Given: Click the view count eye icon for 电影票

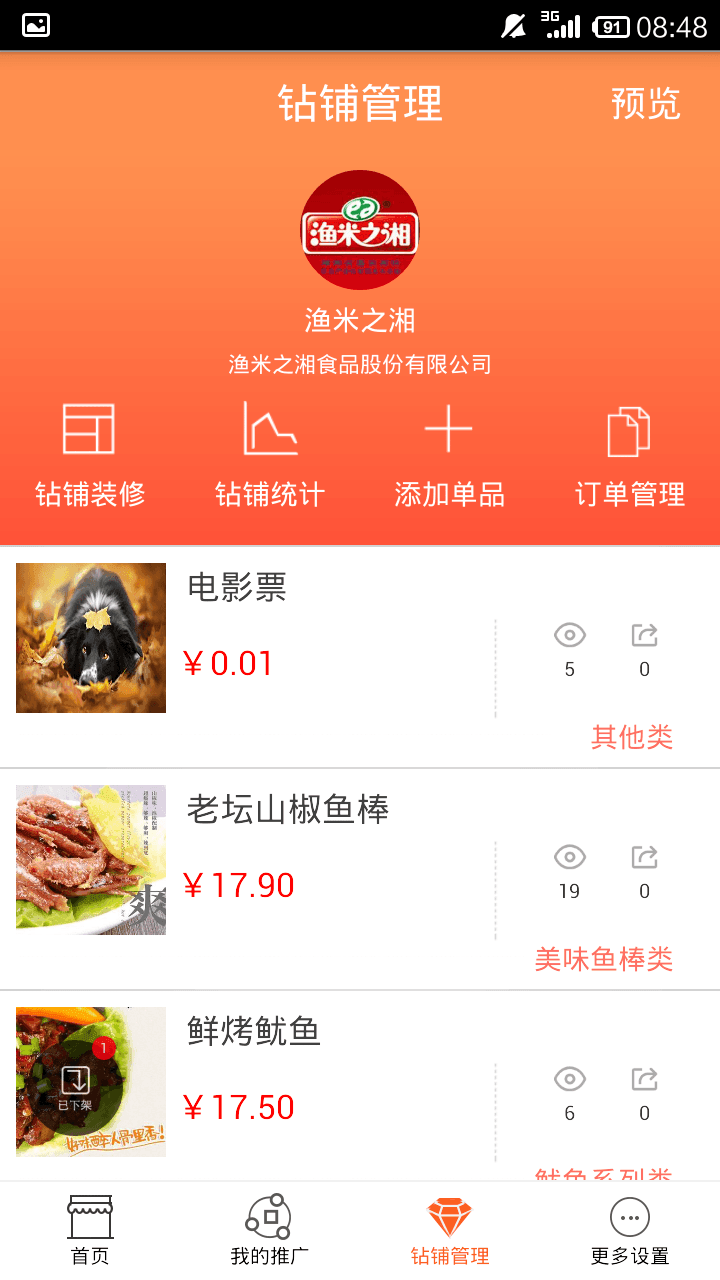Looking at the screenshot, I should click(569, 635).
